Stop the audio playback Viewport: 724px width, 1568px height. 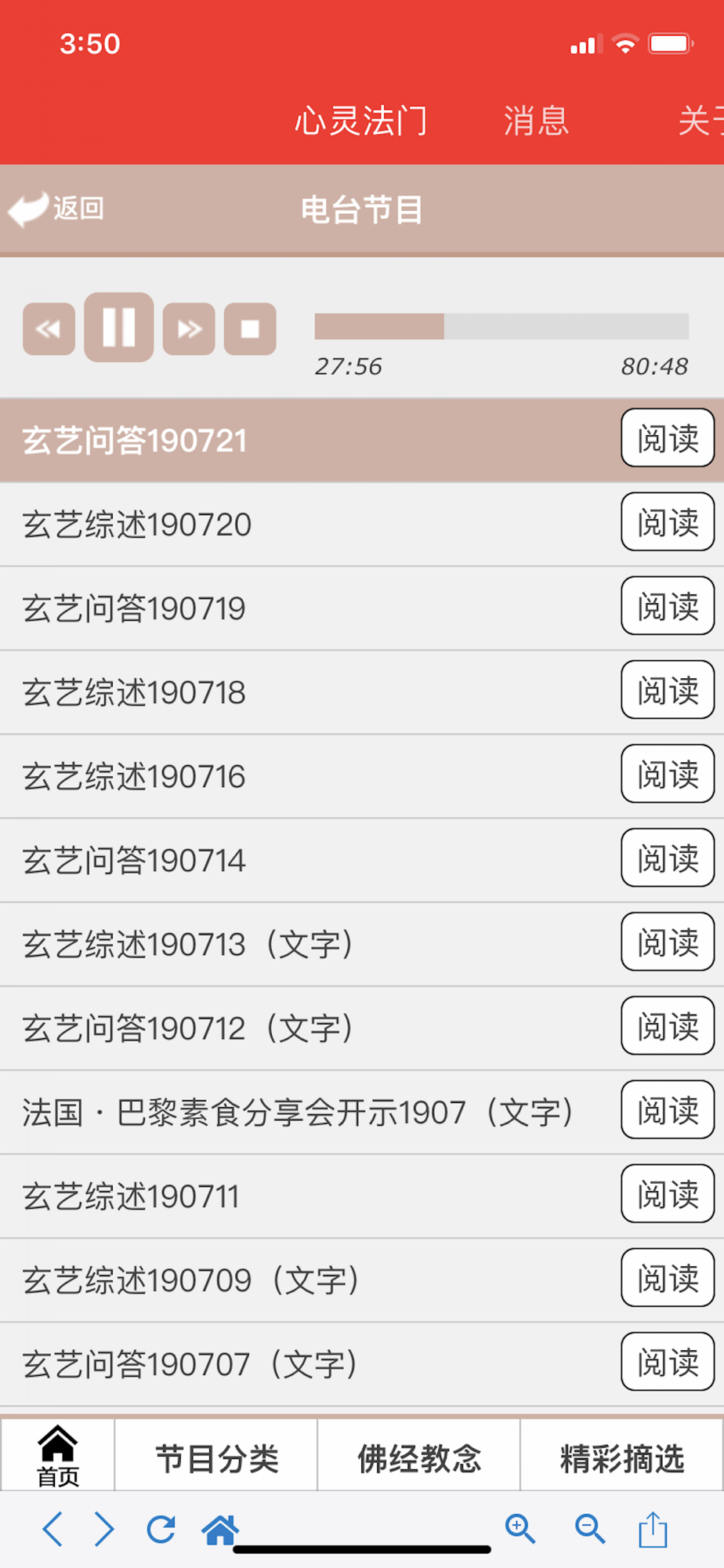[x=250, y=328]
